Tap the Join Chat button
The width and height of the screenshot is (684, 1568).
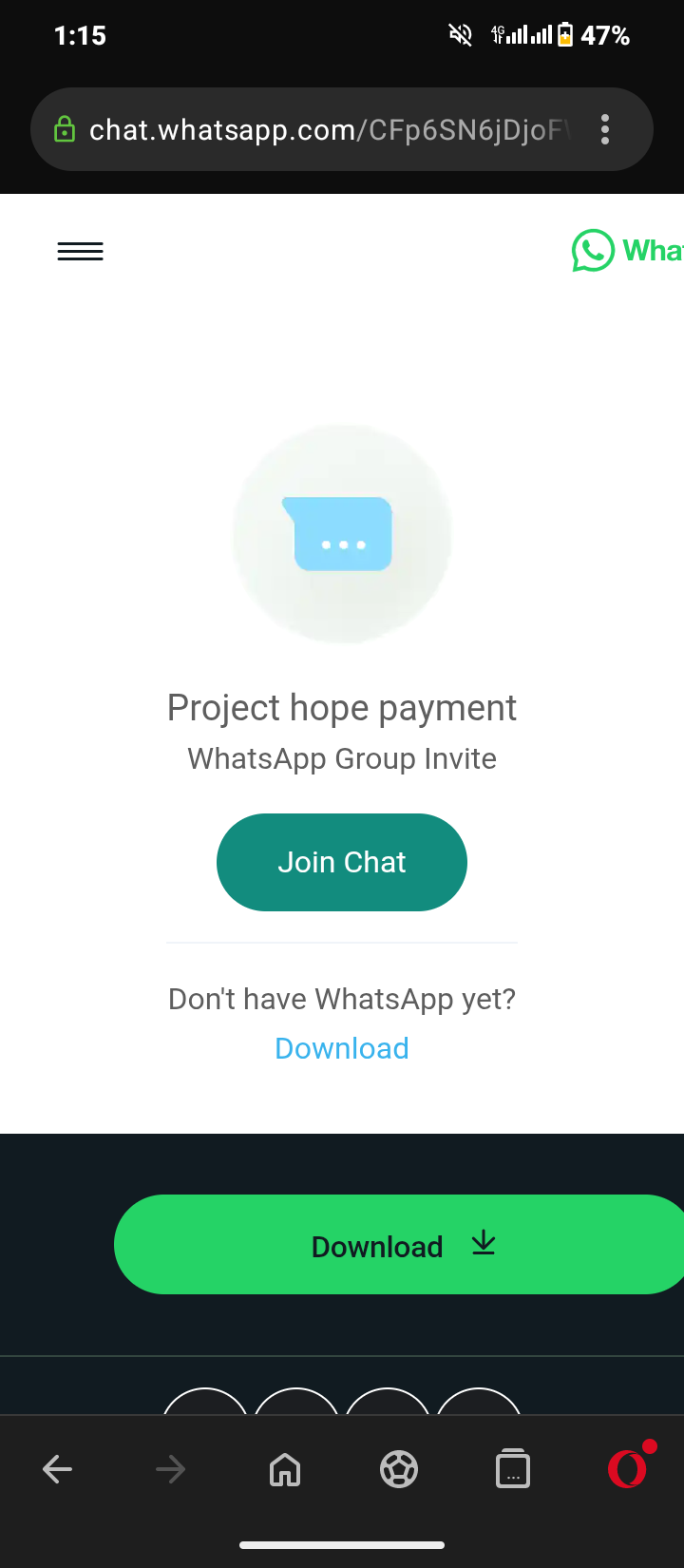(x=342, y=862)
